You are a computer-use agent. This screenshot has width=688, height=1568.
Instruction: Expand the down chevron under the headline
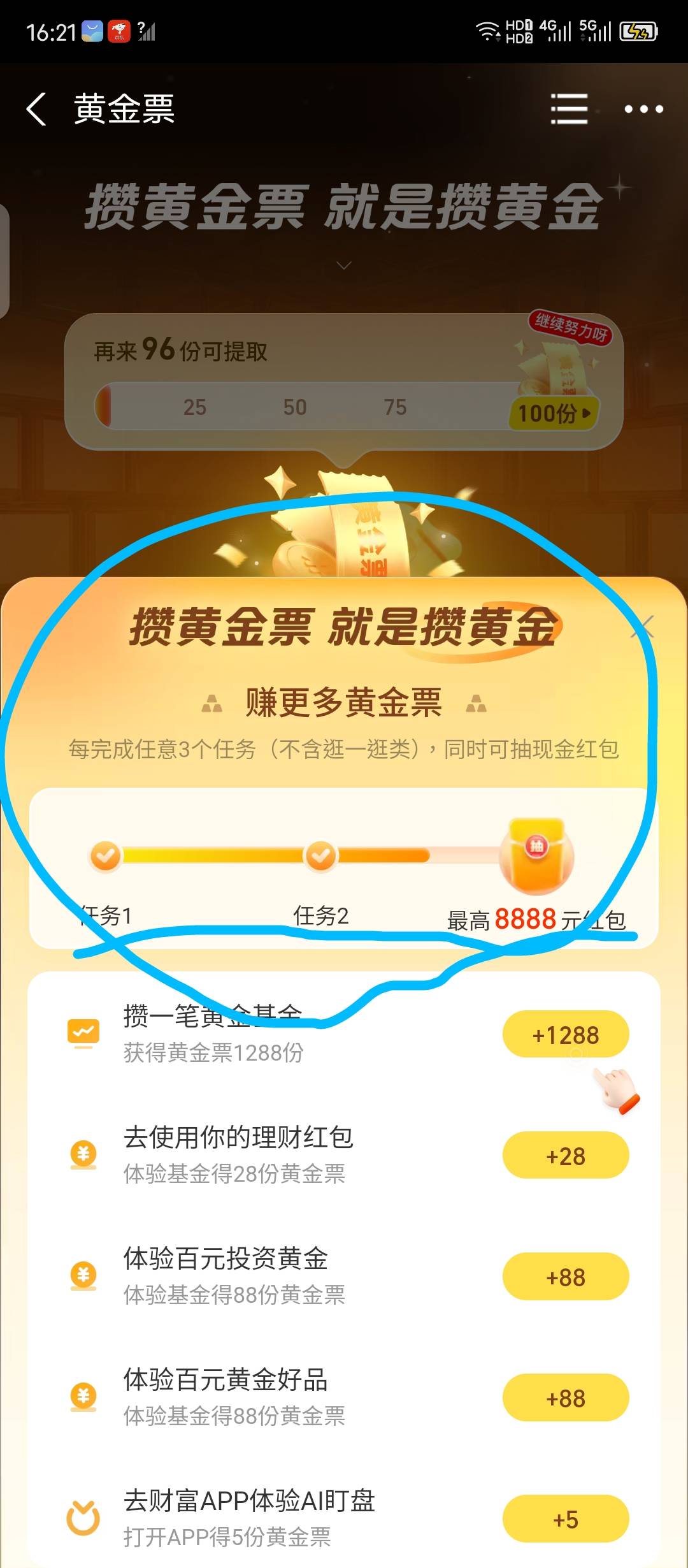tap(344, 265)
